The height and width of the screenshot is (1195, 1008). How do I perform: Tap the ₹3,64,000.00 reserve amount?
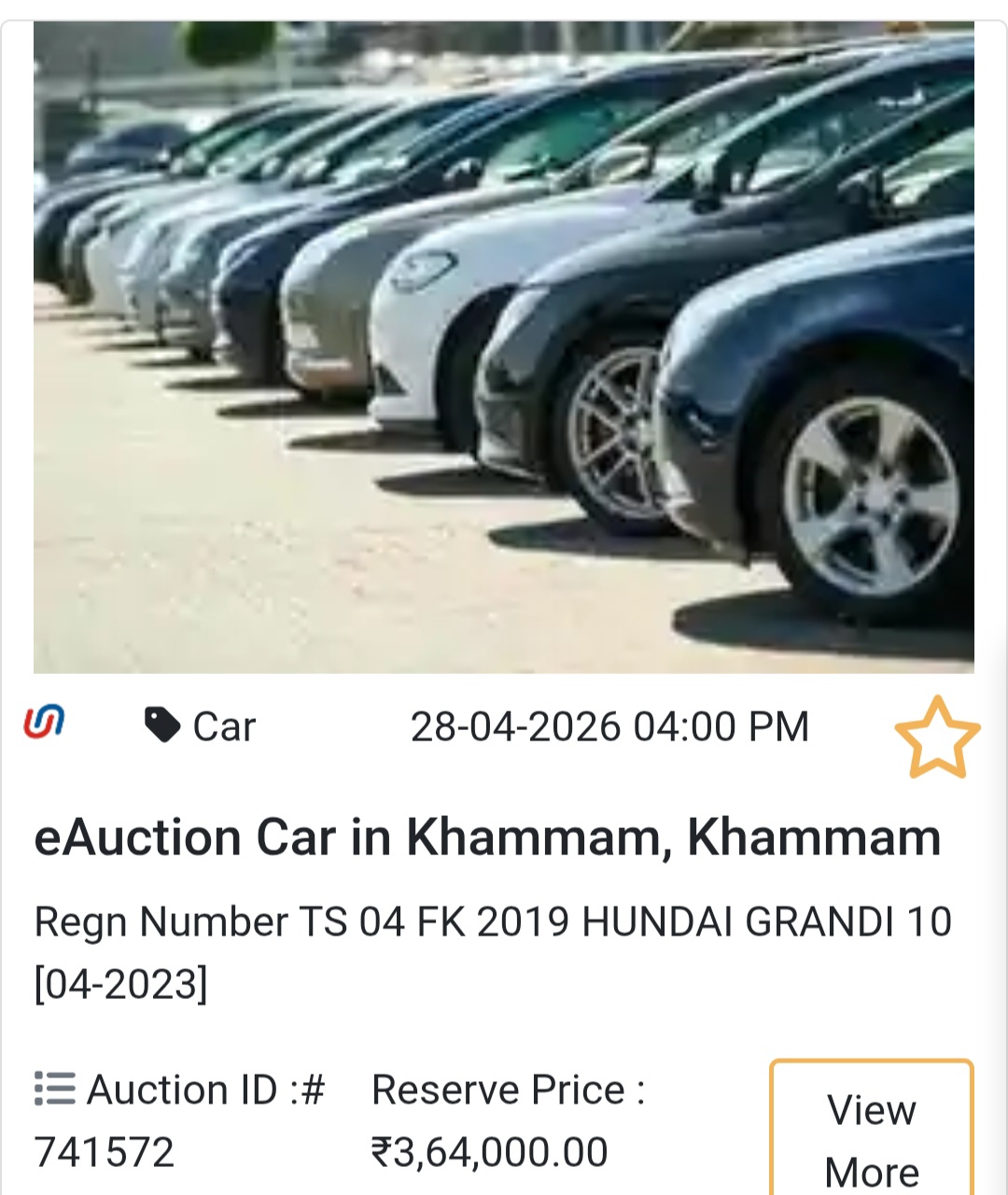coord(490,1151)
